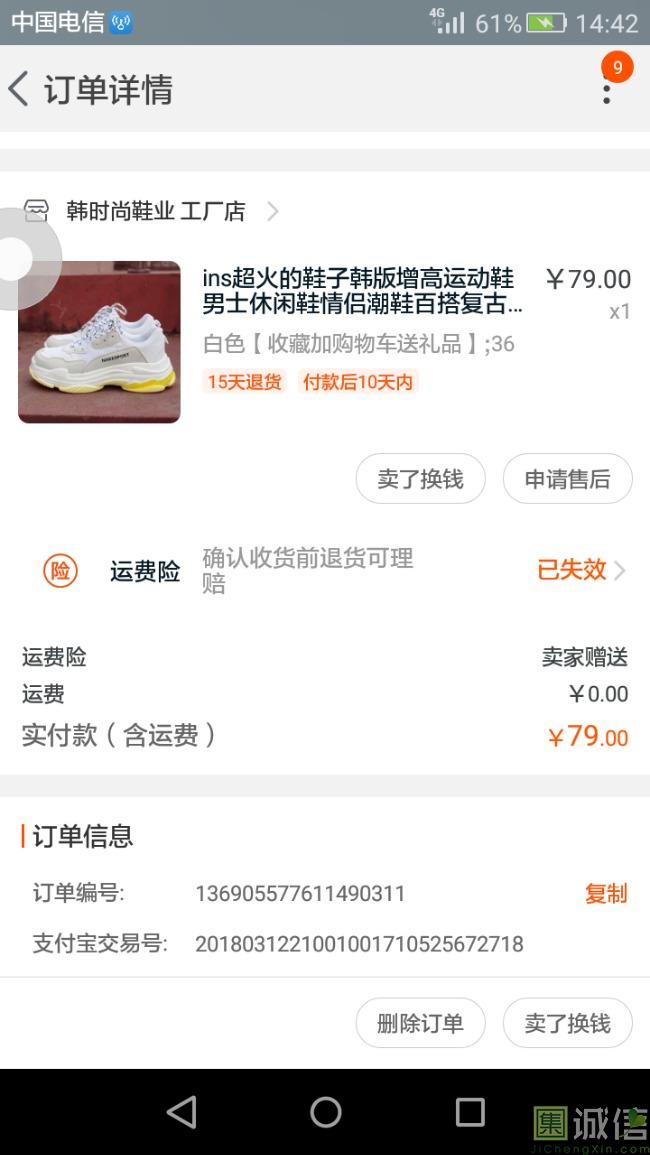Go to the system home screen
The image size is (650, 1155).
325,1112
